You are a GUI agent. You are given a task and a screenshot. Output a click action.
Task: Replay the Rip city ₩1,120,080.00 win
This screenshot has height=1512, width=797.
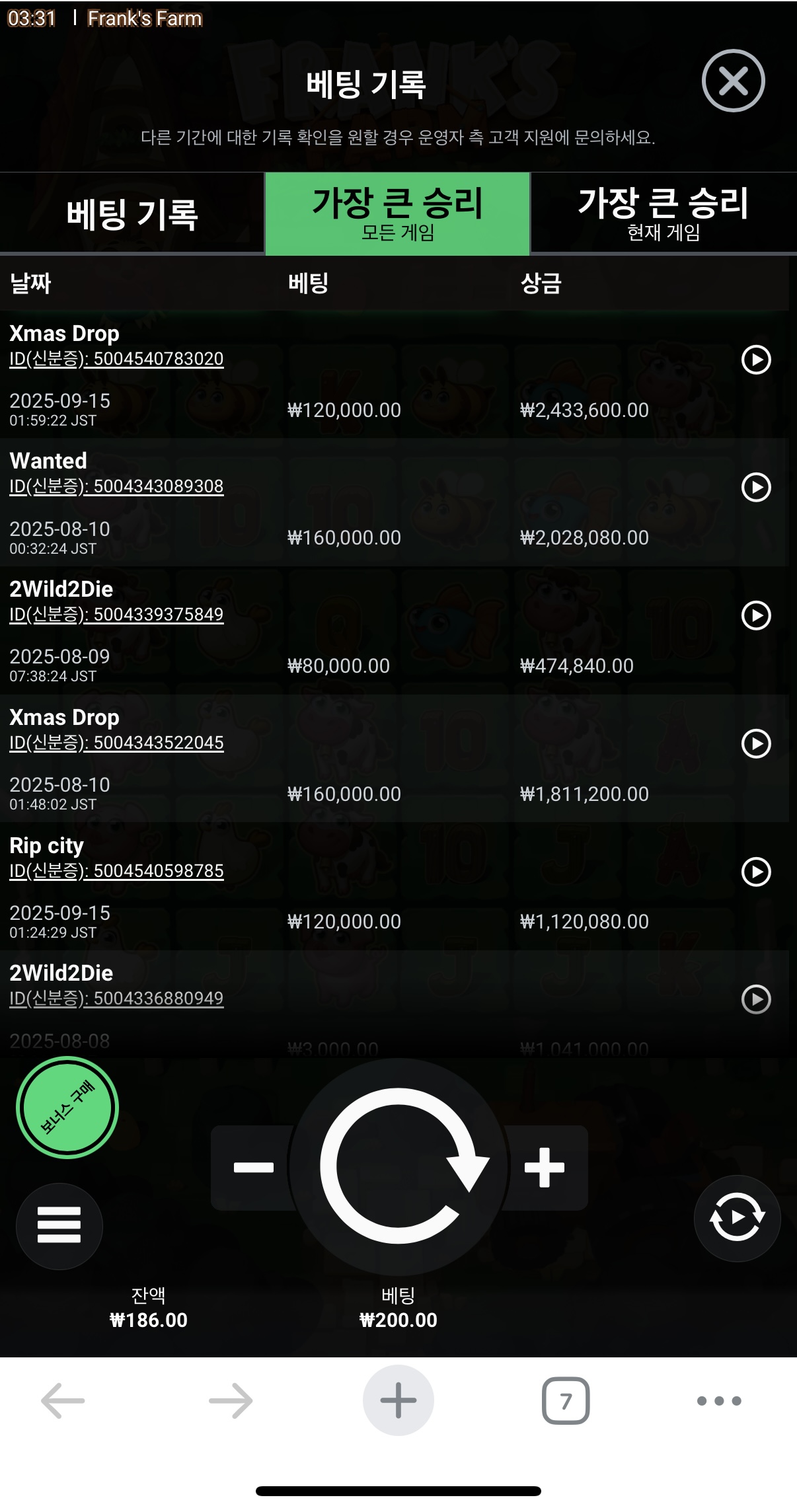point(756,872)
